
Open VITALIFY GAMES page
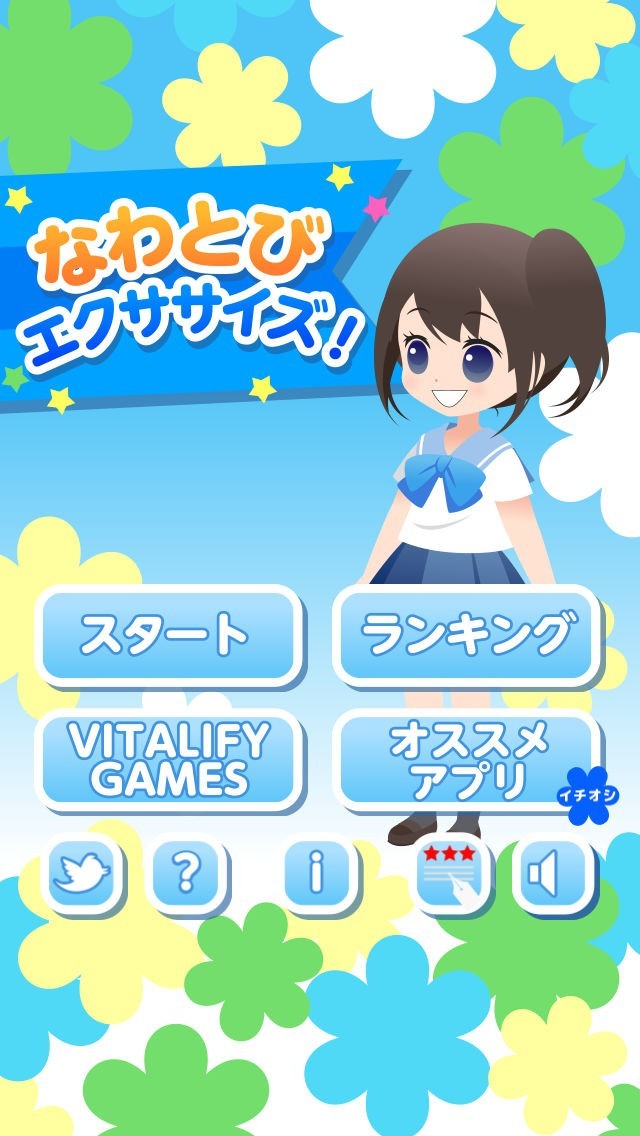pos(168,760)
